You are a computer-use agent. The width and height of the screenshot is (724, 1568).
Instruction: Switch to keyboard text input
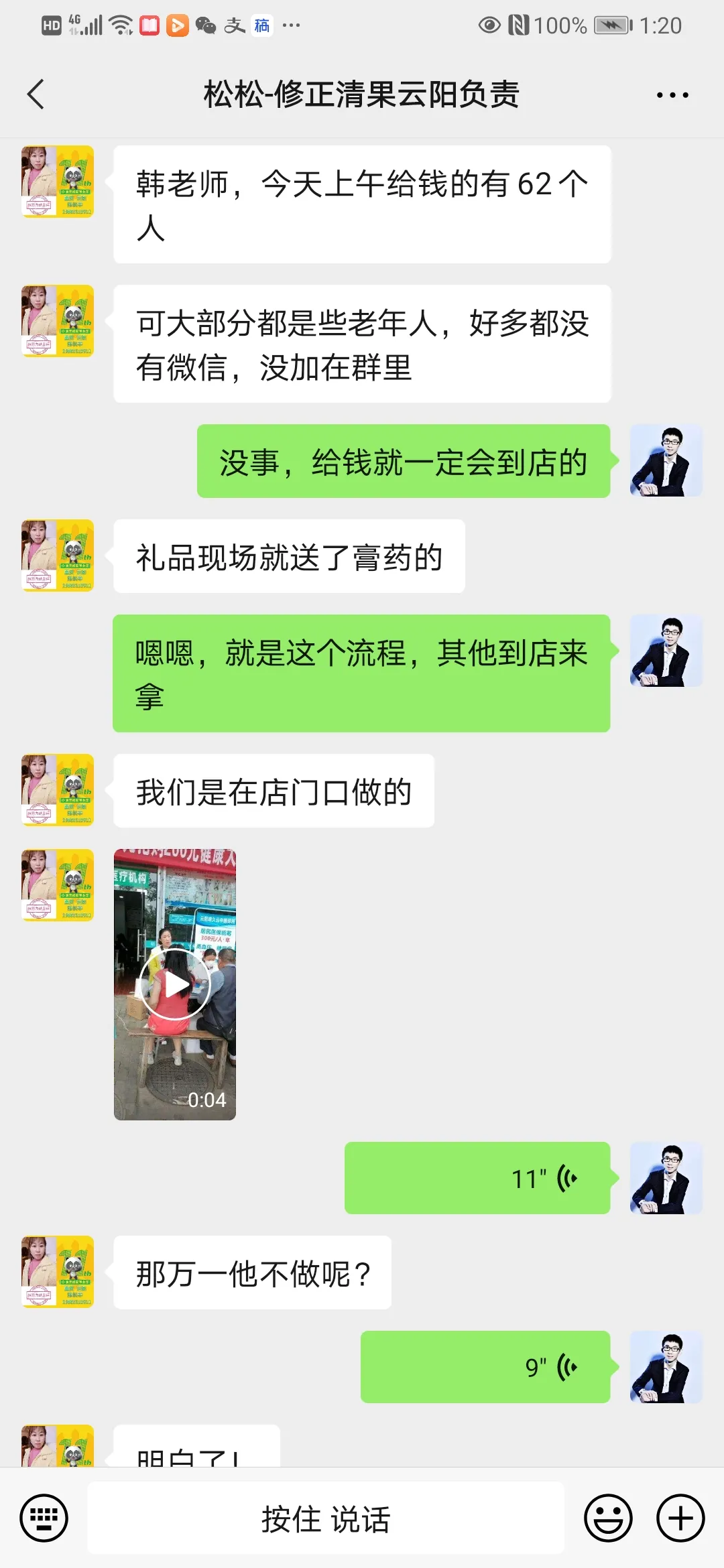(x=44, y=1518)
